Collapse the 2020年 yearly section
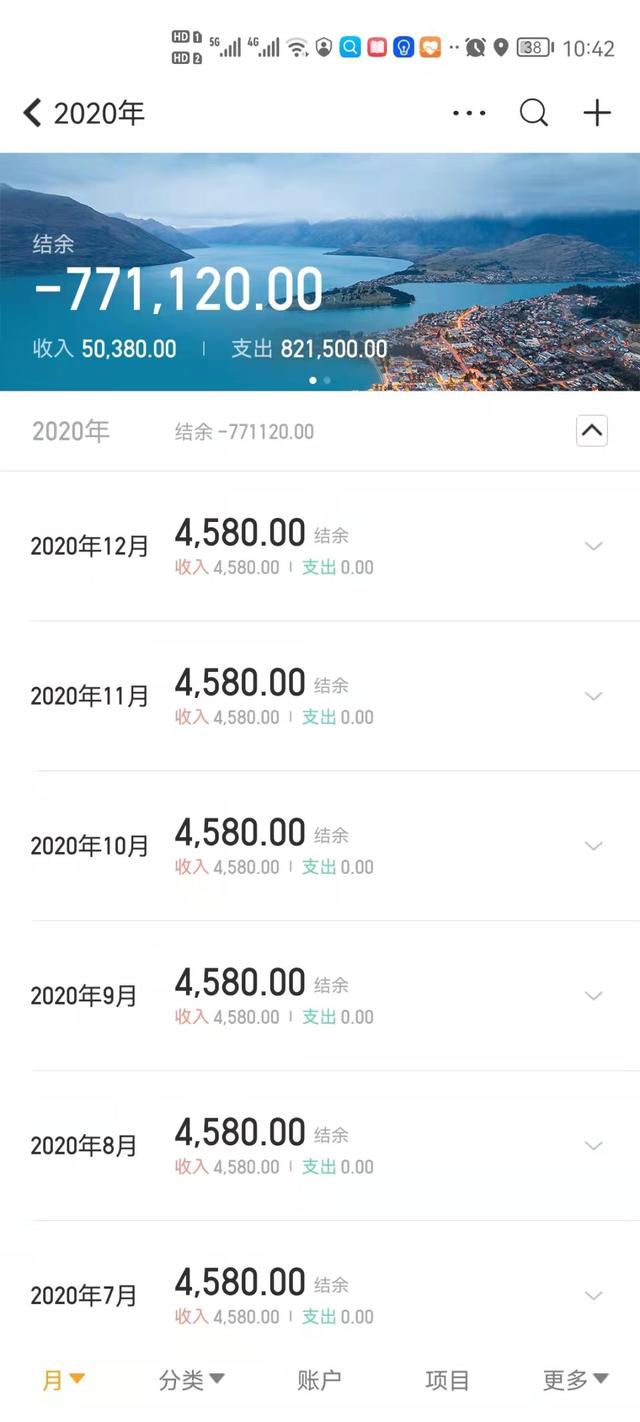This screenshot has height=1422, width=640. 592,431
